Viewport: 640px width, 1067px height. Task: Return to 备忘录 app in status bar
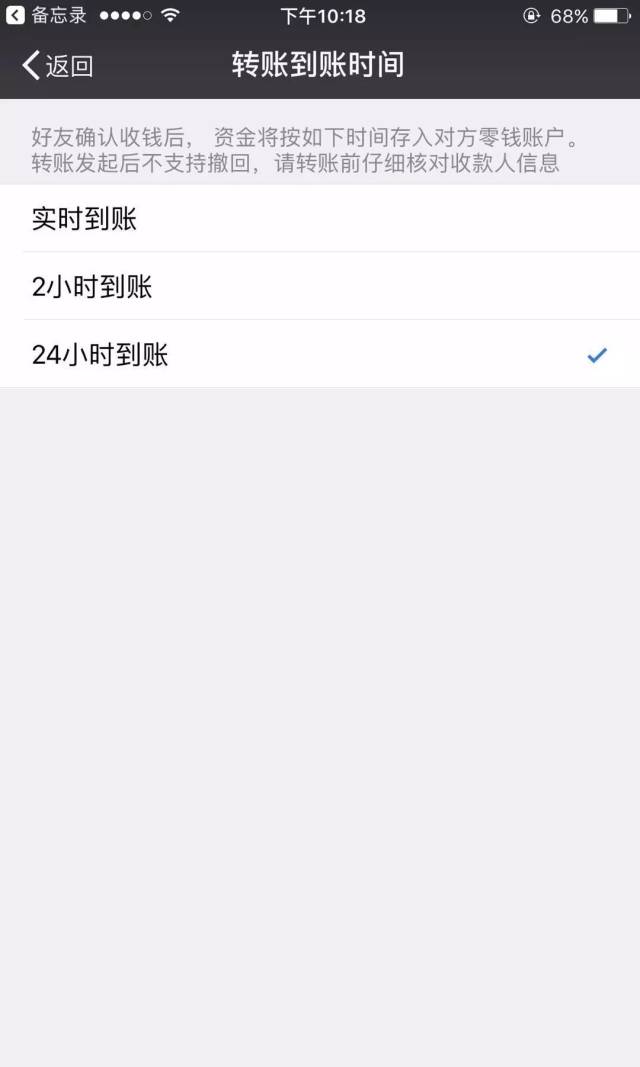(x=47, y=15)
